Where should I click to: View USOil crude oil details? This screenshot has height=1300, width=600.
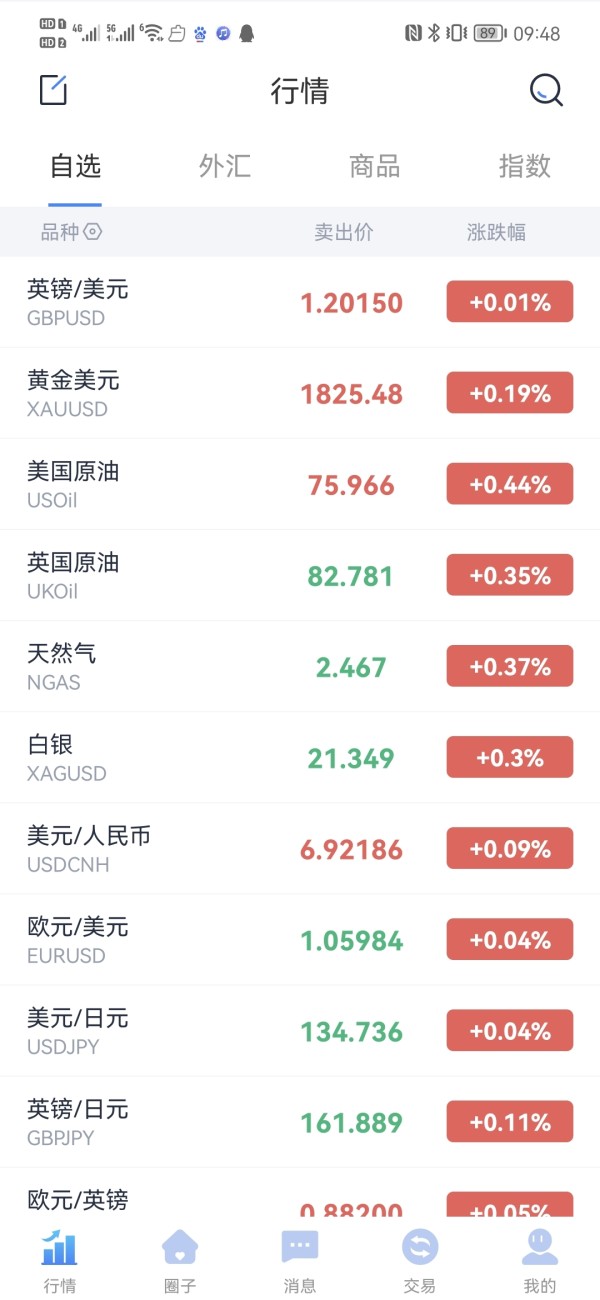point(300,484)
